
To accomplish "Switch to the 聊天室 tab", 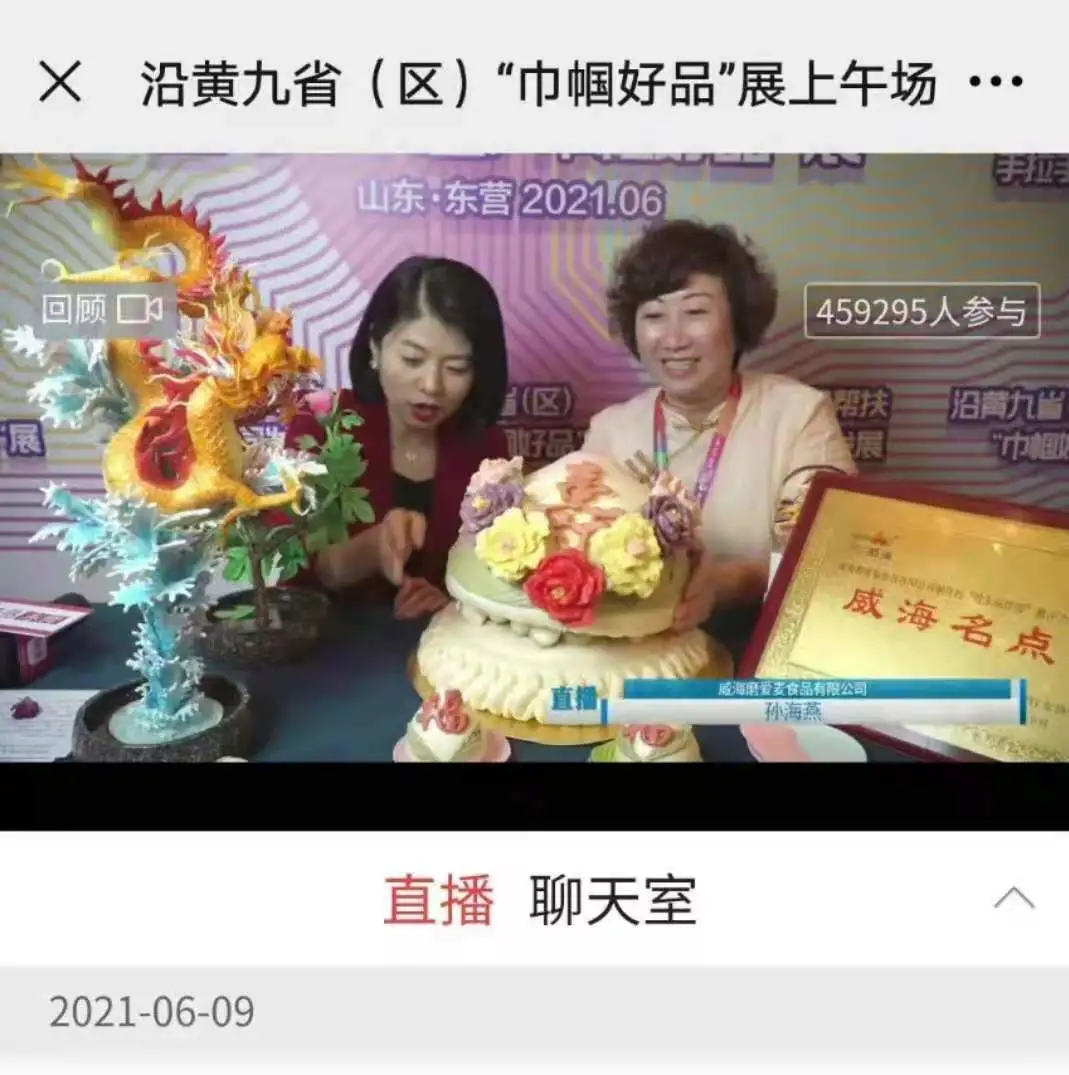I will (612, 901).
